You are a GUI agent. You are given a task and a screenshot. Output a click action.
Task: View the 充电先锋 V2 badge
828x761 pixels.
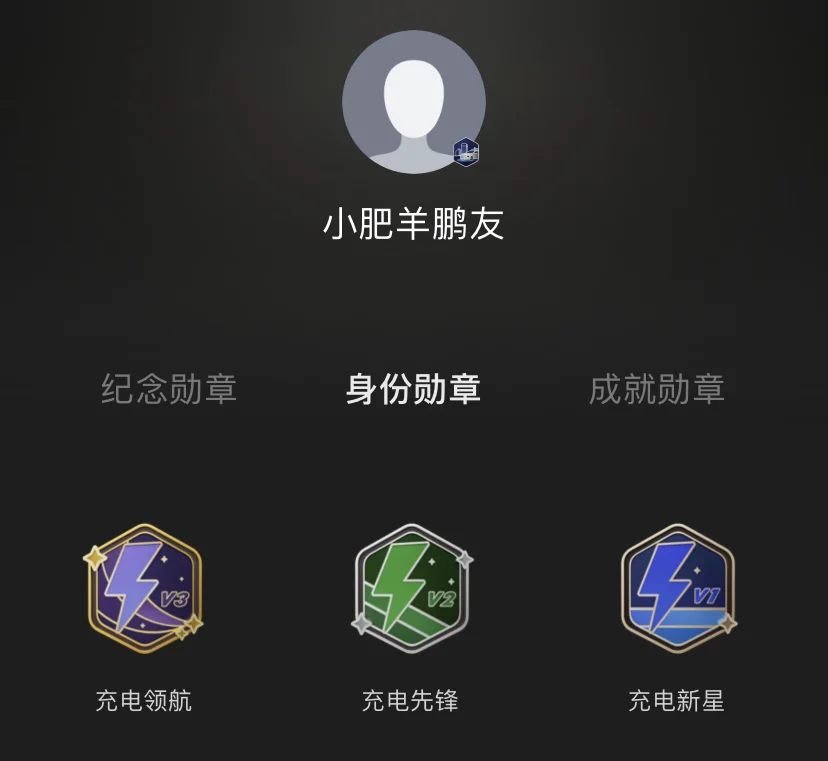(x=411, y=588)
